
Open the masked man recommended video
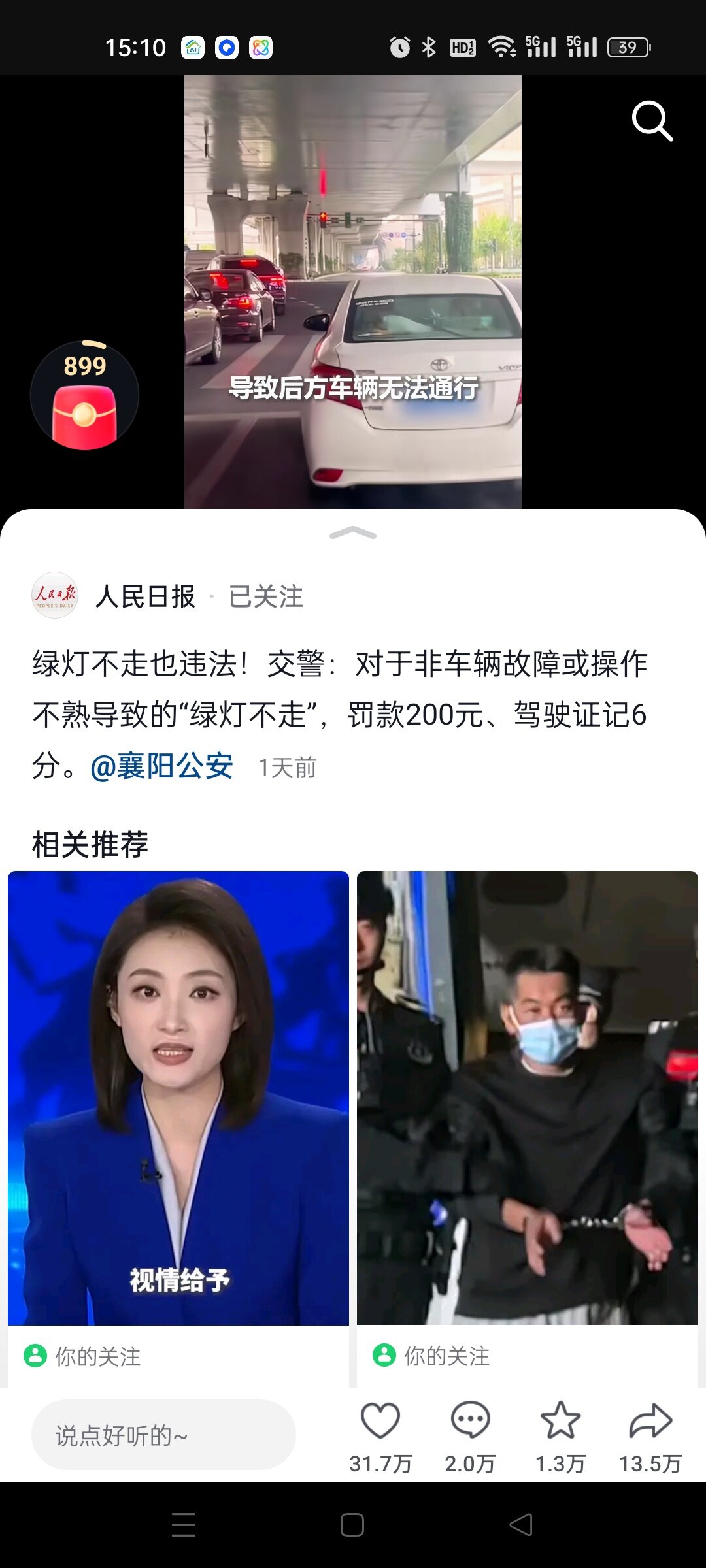528,1098
